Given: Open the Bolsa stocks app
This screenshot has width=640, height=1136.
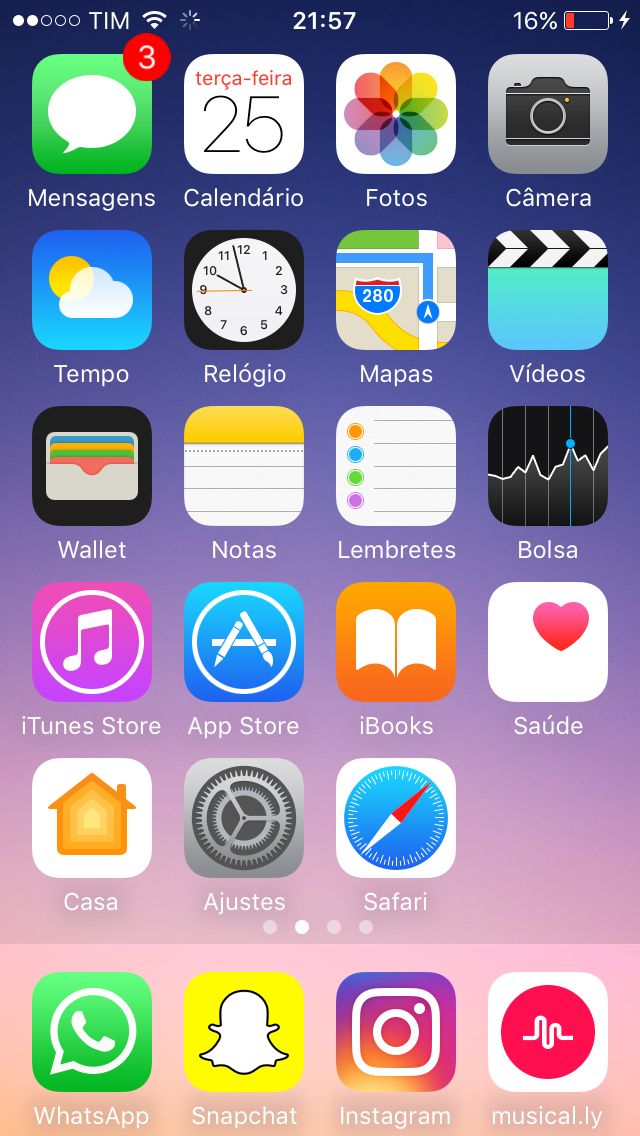Looking at the screenshot, I should 548,466.
